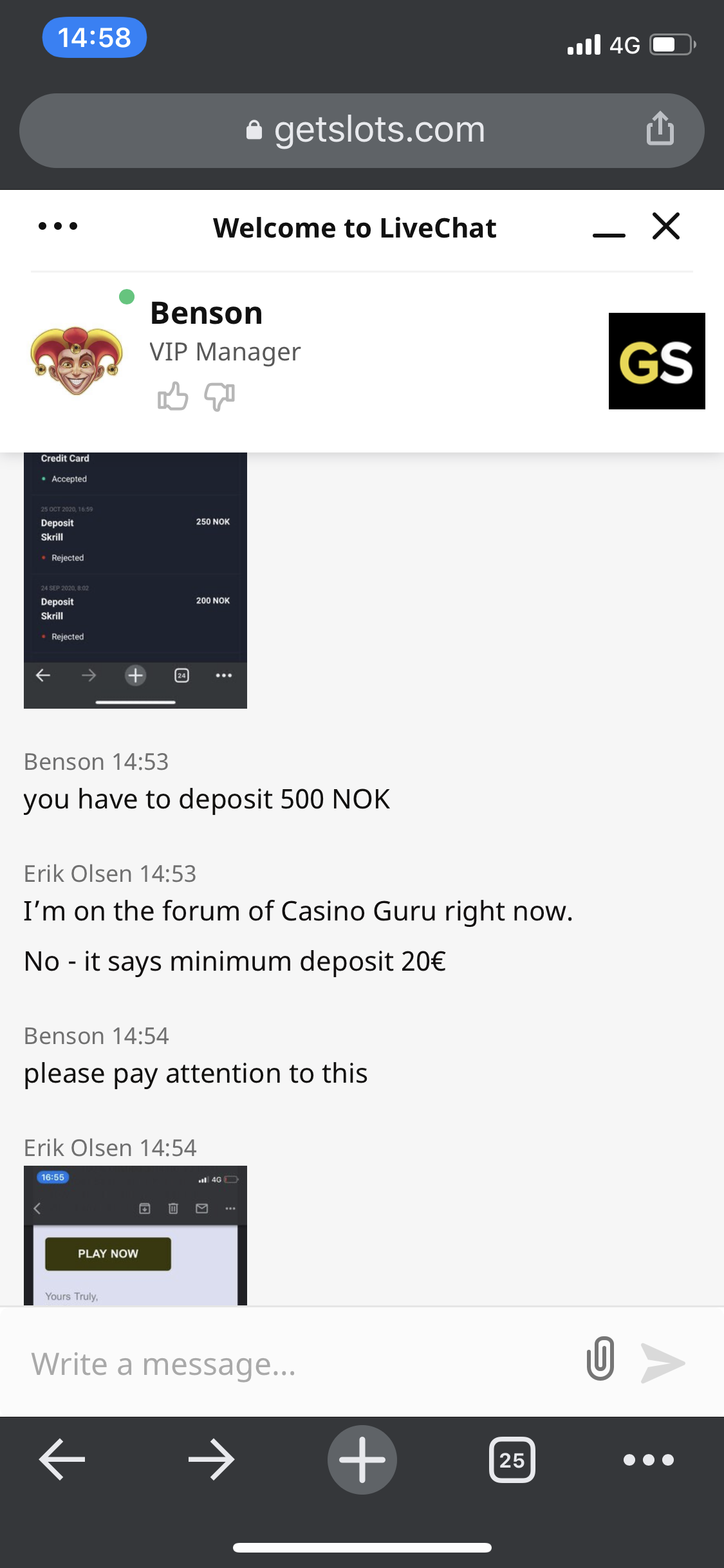Rate Benson with thumbs up
Viewport: 724px width, 1568px height.
click(172, 396)
